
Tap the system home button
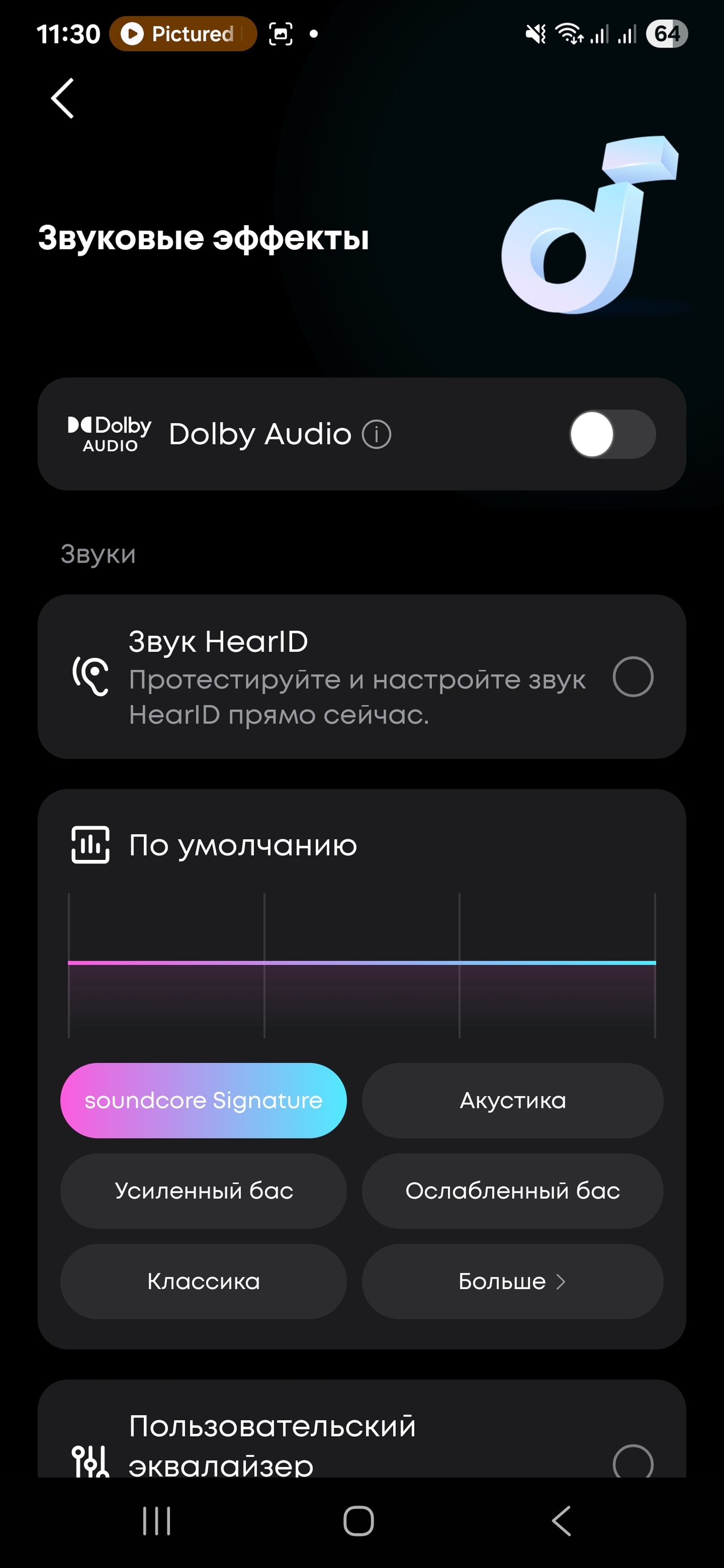point(359,1521)
